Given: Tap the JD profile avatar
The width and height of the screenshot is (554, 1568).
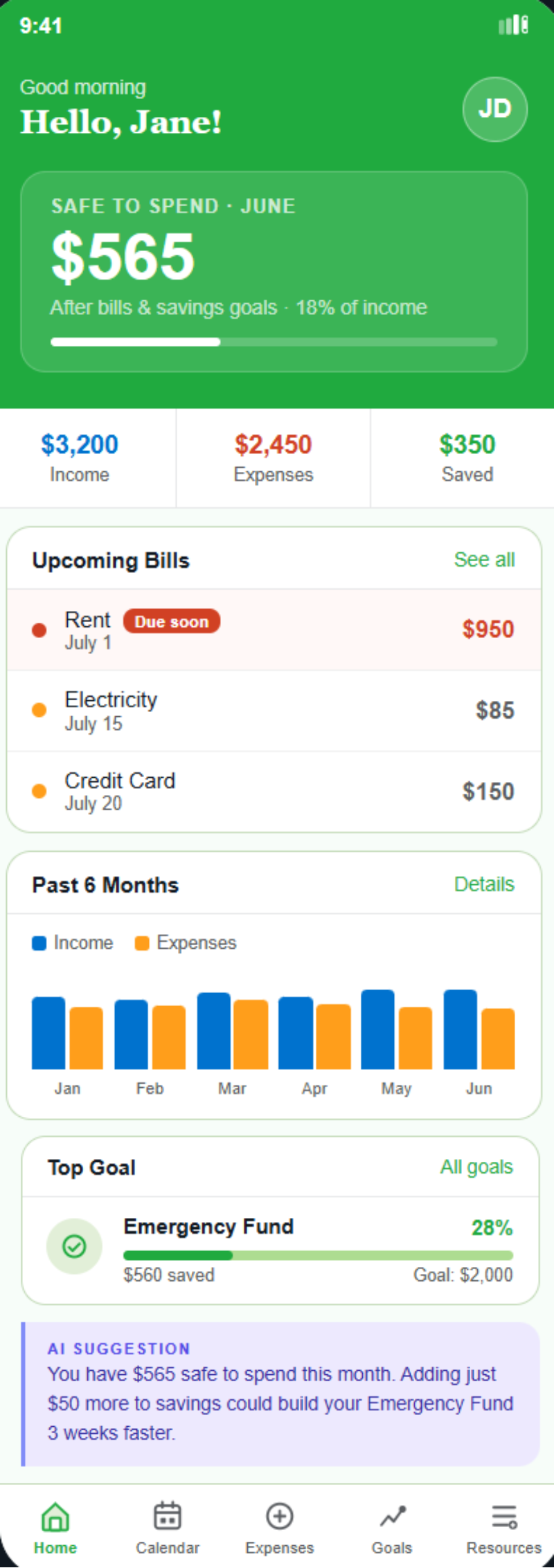Looking at the screenshot, I should coord(494,109).
